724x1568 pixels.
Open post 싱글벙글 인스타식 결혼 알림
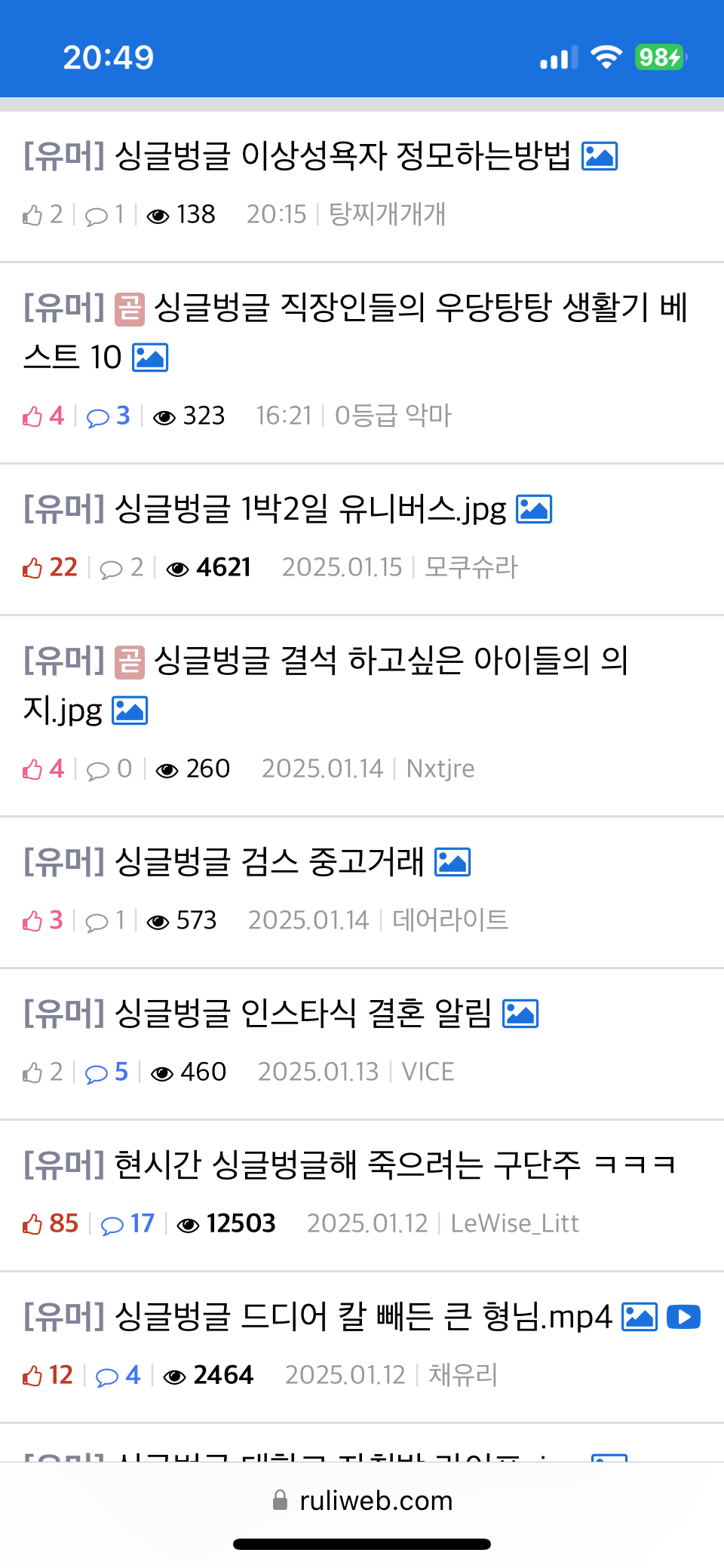pos(302,1014)
